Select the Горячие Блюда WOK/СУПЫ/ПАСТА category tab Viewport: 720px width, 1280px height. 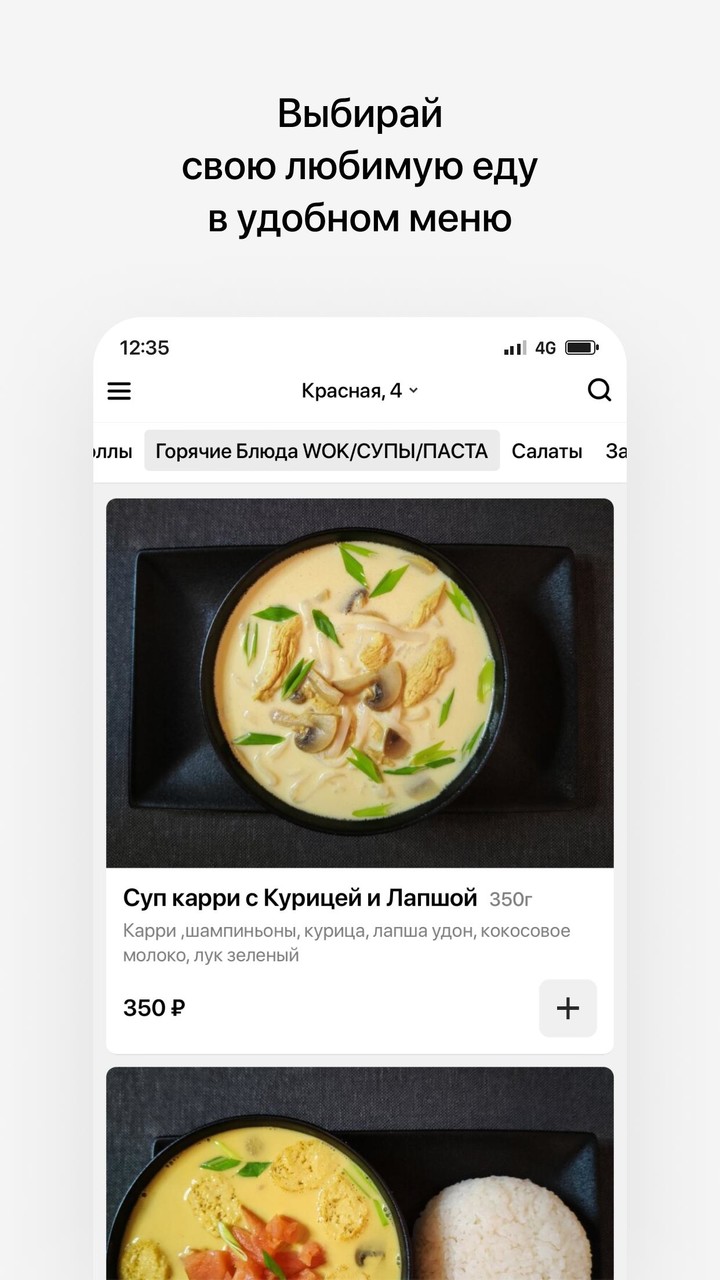coord(322,450)
